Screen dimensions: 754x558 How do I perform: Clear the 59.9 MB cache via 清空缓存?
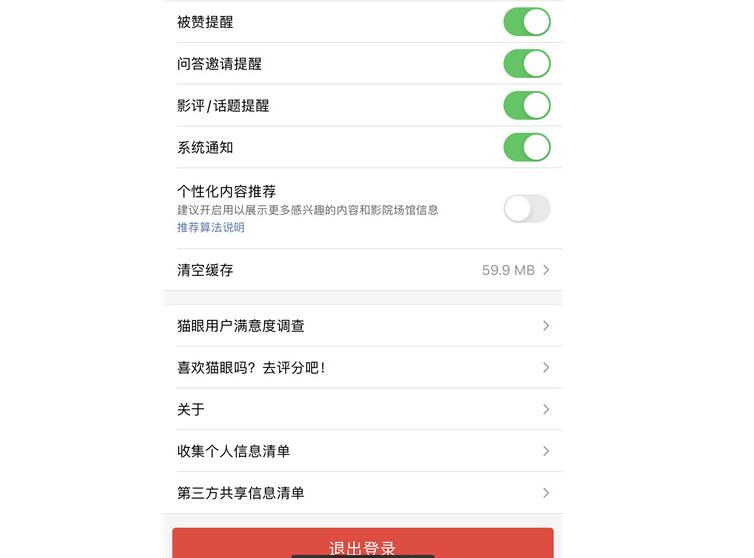tap(363, 270)
